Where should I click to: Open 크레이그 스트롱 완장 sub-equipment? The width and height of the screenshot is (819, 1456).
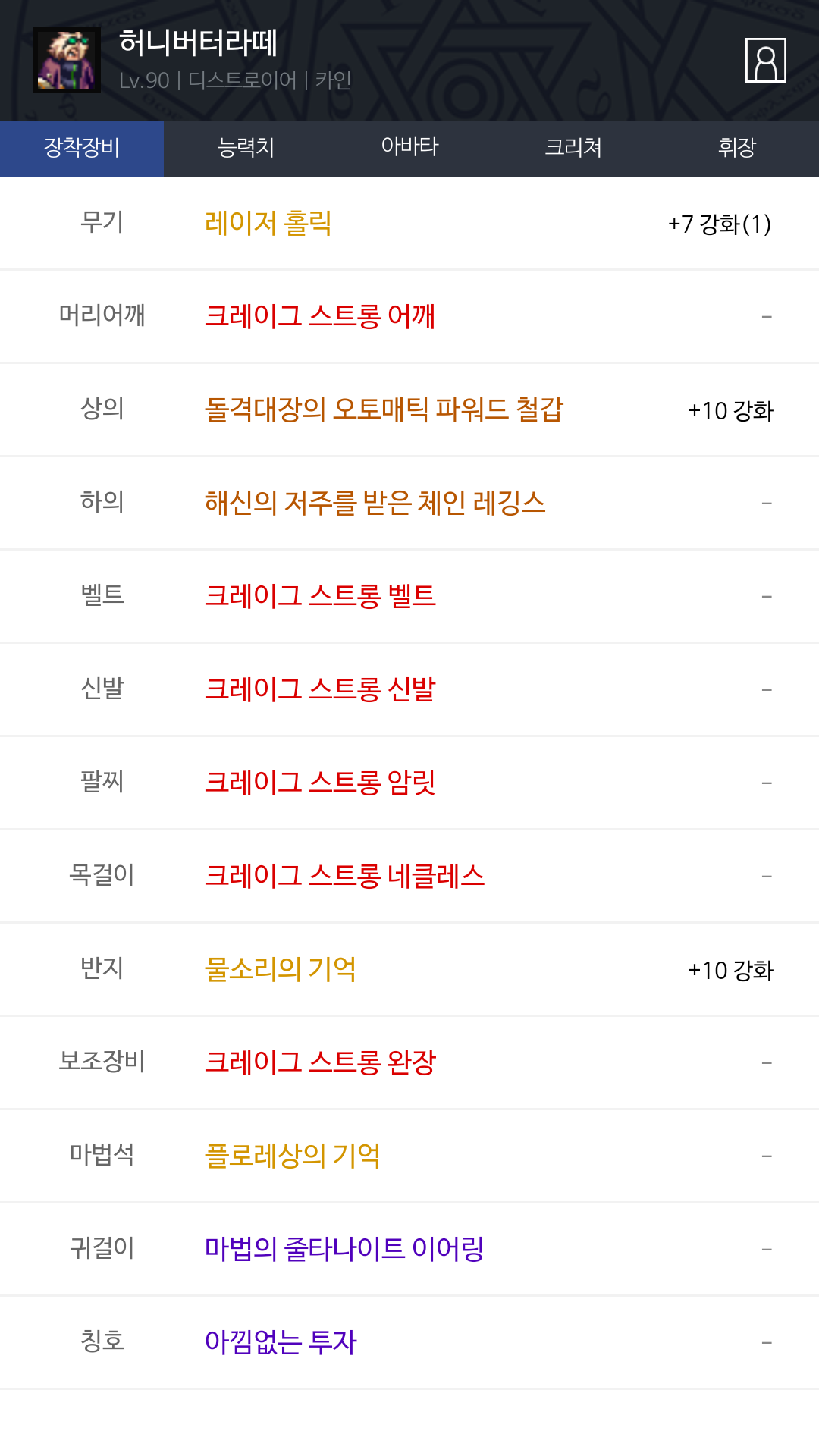[x=320, y=1062]
